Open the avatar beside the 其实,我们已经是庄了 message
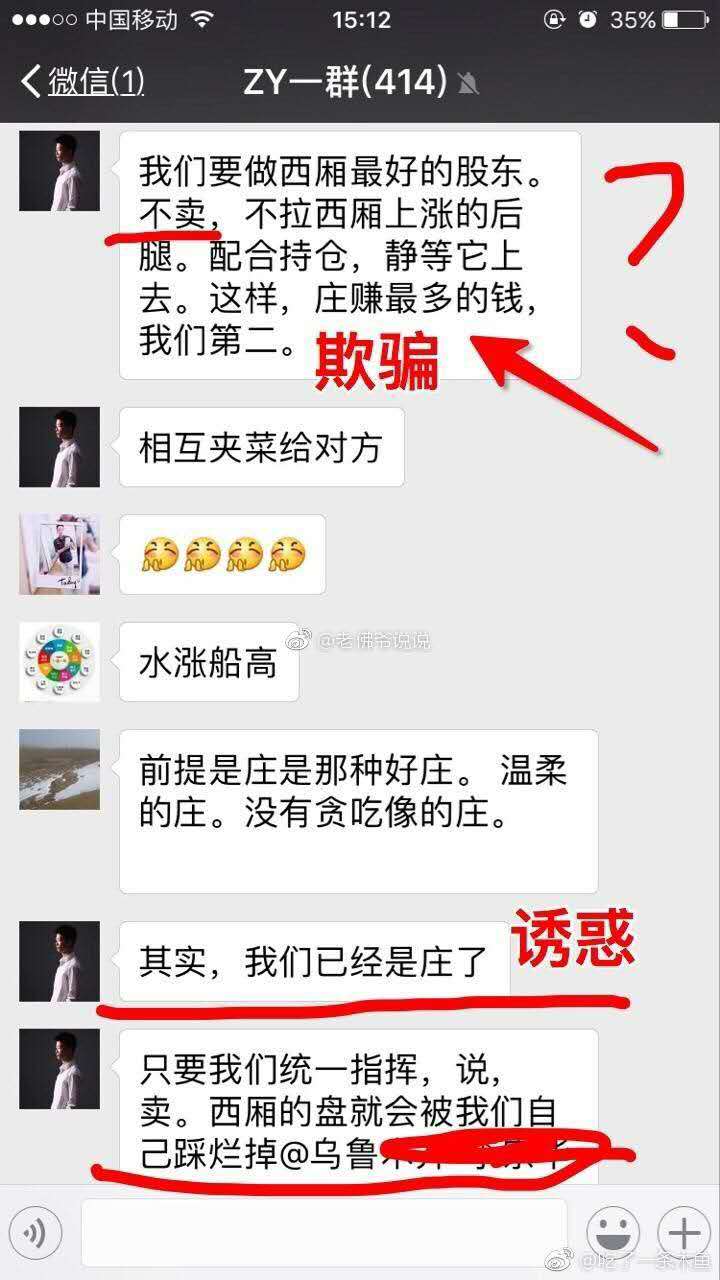Screen dimensions: 720x1280 (x=59, y=961)
